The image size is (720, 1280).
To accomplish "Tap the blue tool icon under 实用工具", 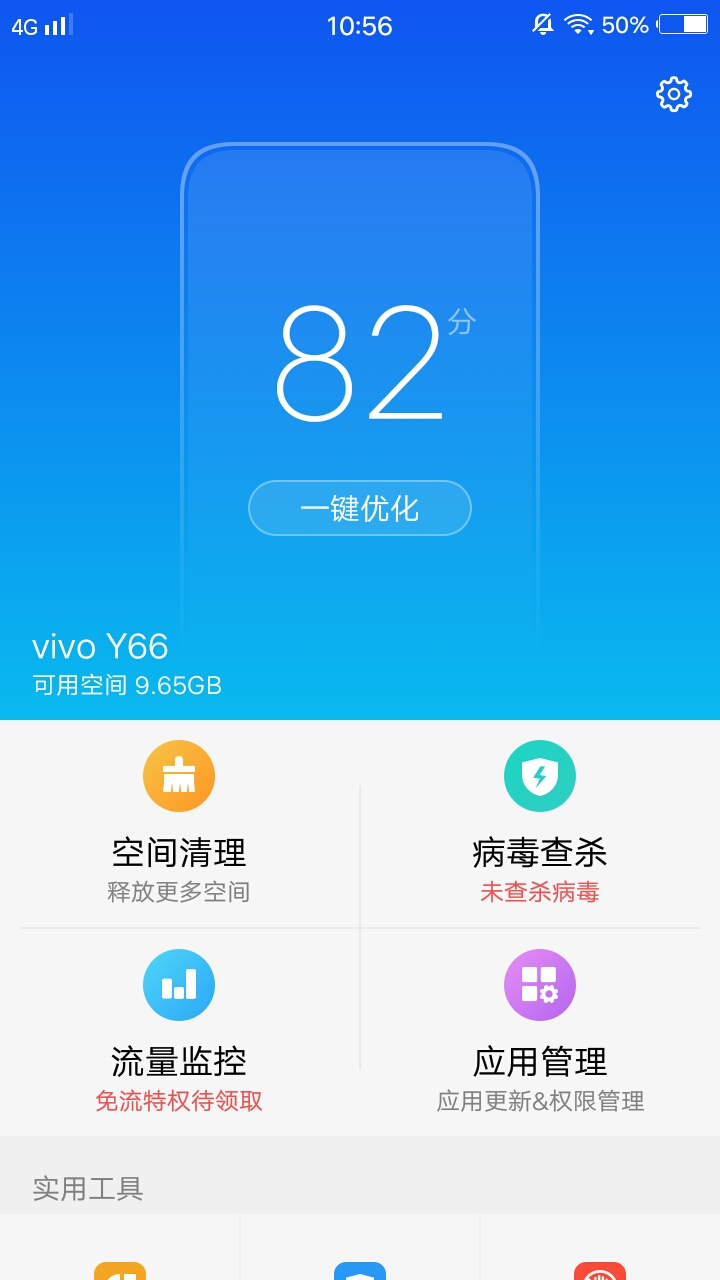I will tap(360, 1270).
